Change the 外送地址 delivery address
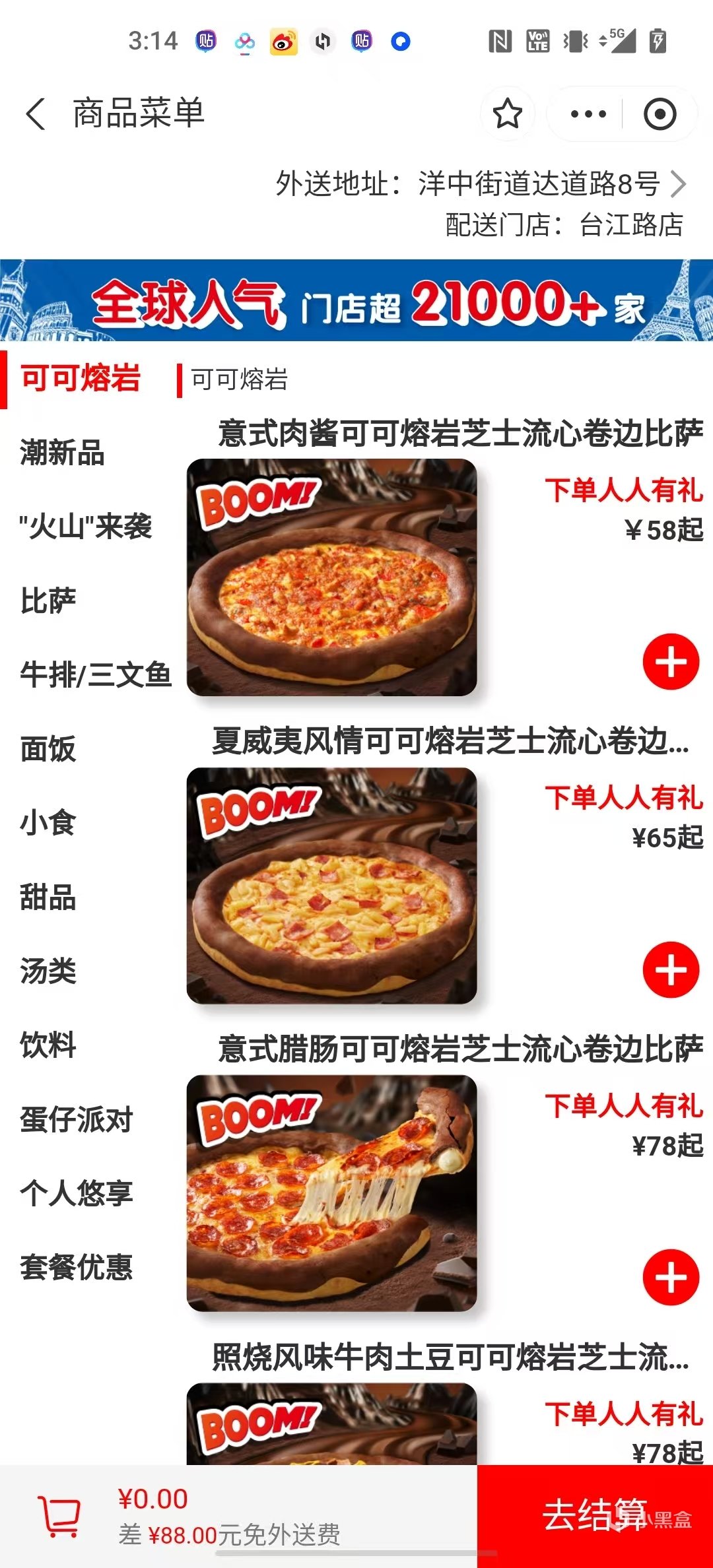 [x=481, y=183]
